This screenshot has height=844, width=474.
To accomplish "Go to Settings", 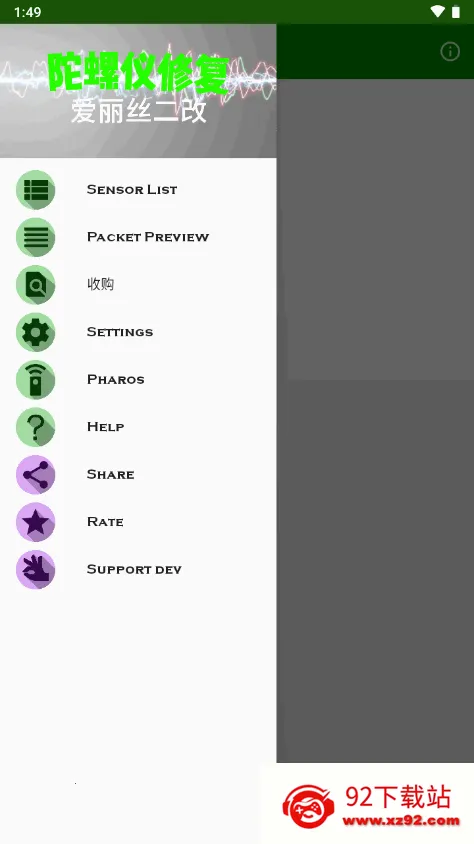I will [x=138, y=332].
